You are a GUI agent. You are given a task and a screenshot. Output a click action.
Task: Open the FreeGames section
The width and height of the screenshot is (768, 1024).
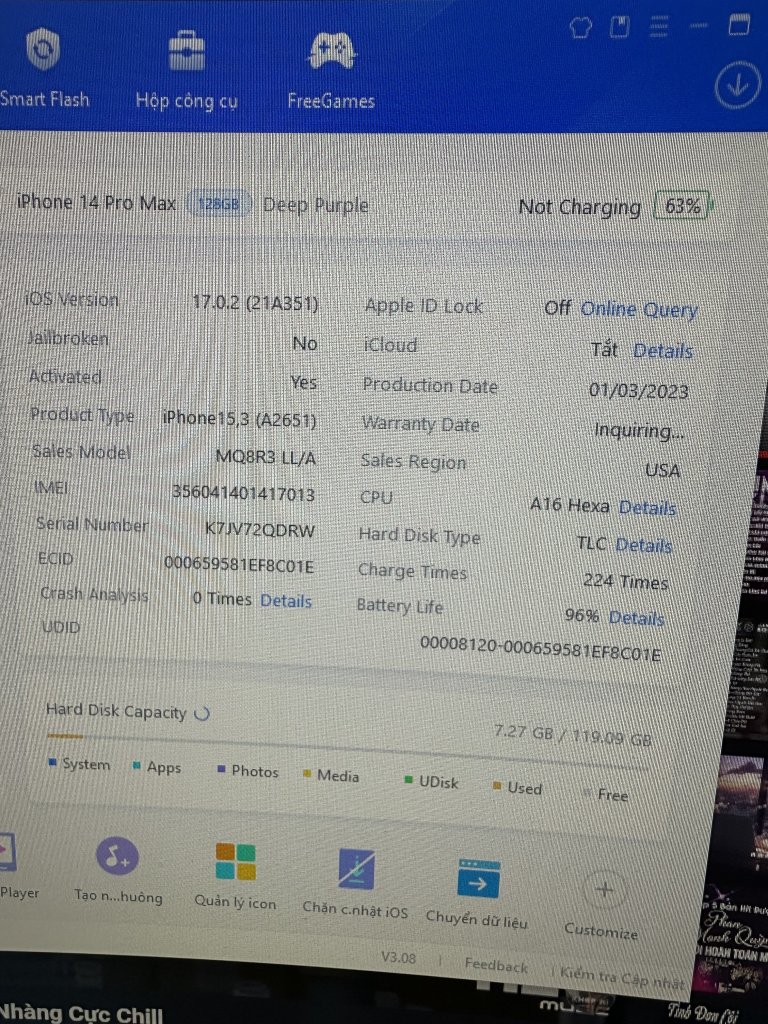pyautogui.click(x=331, y=68)
